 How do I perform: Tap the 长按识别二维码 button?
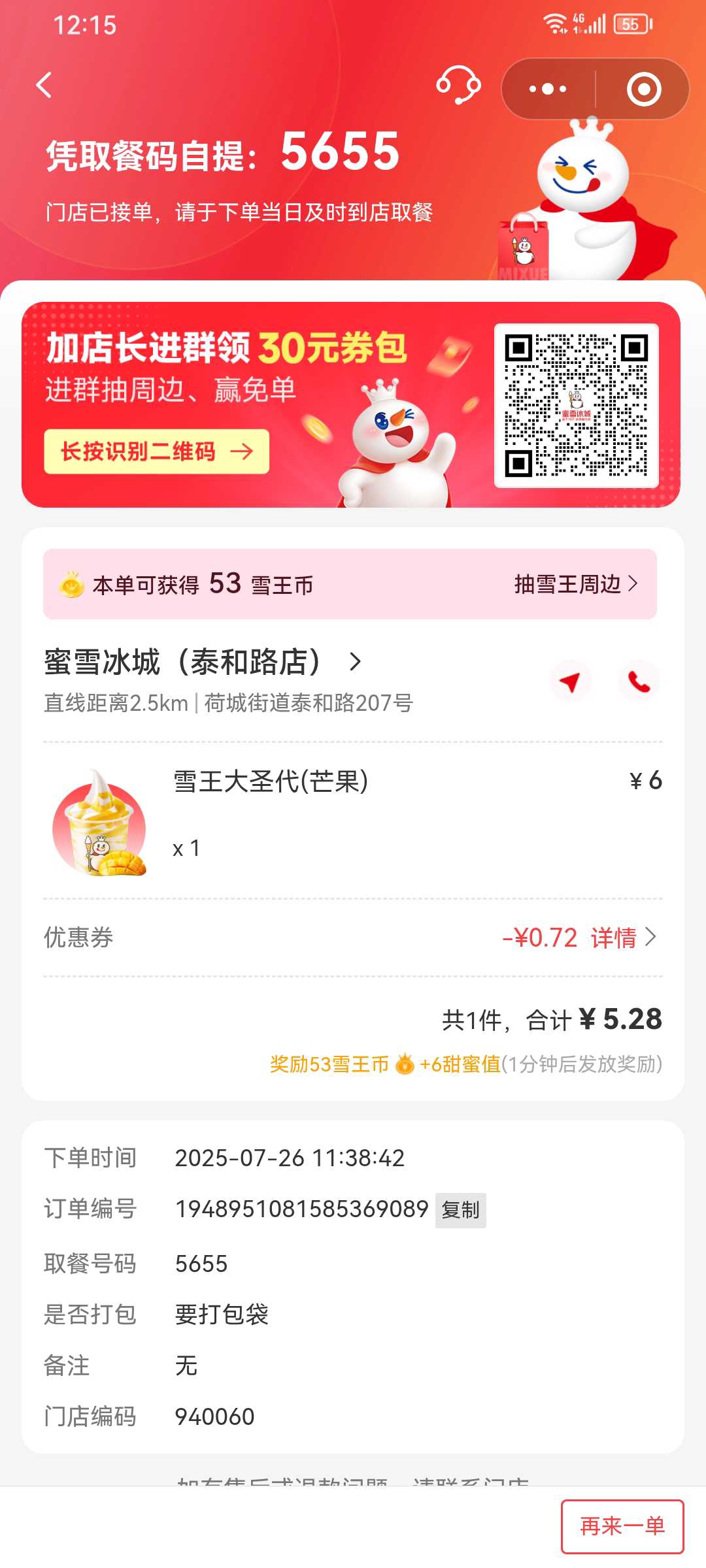point(157,451)
